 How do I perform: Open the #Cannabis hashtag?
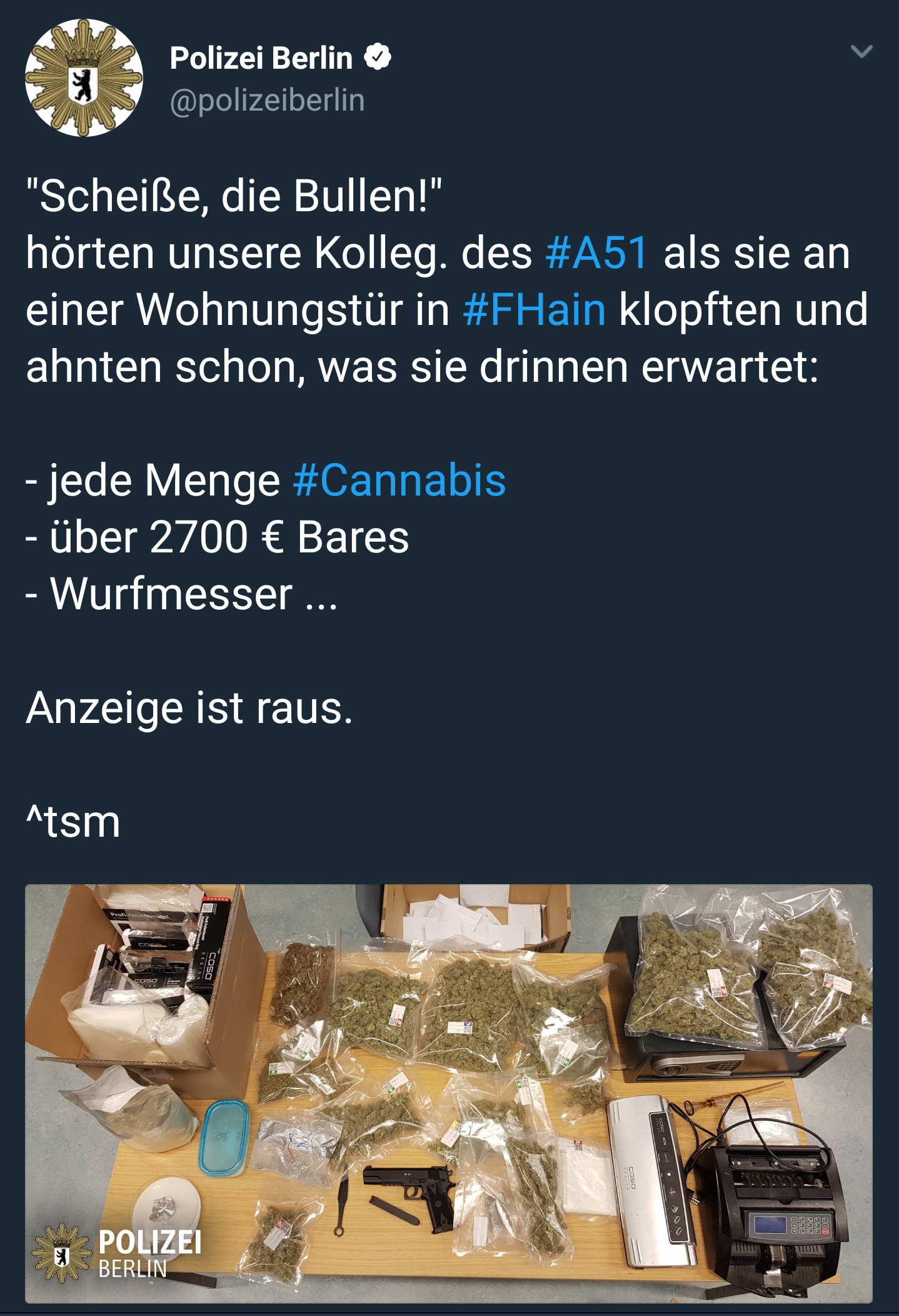pyautogui.click(x=399, y=481)
